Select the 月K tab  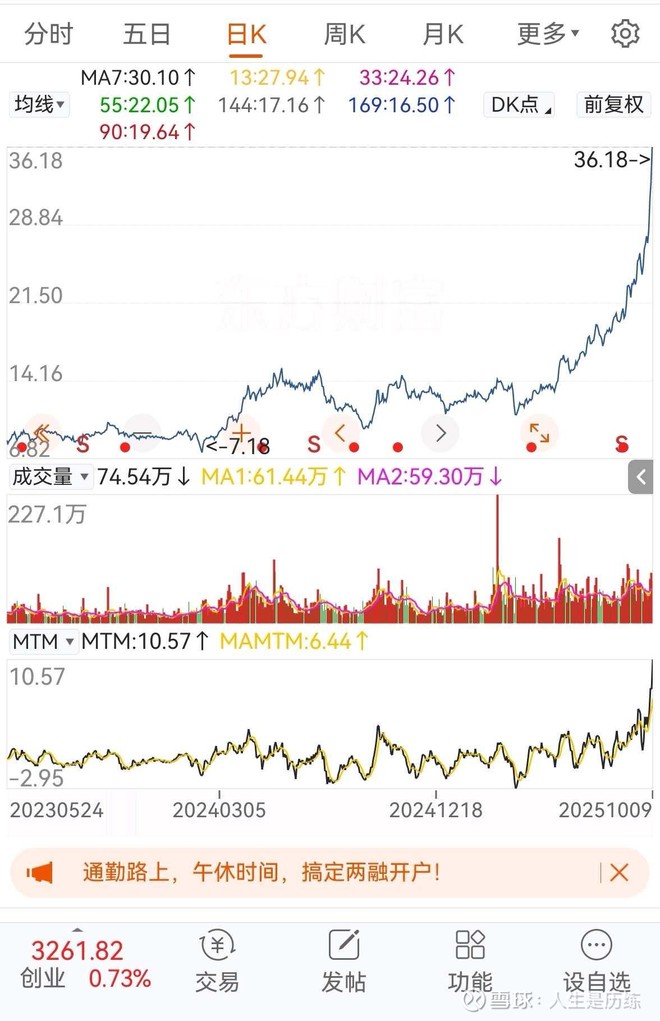pyautogui.click(x=443, y=33)
